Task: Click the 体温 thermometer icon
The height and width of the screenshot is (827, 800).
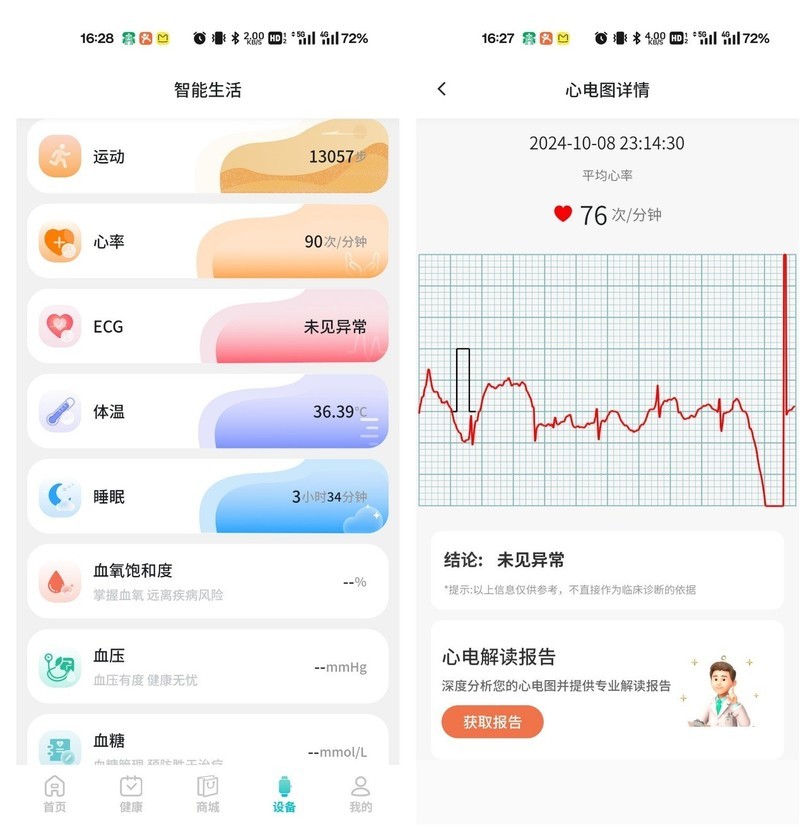Action: pyautogui.click(x=62, y=411)
